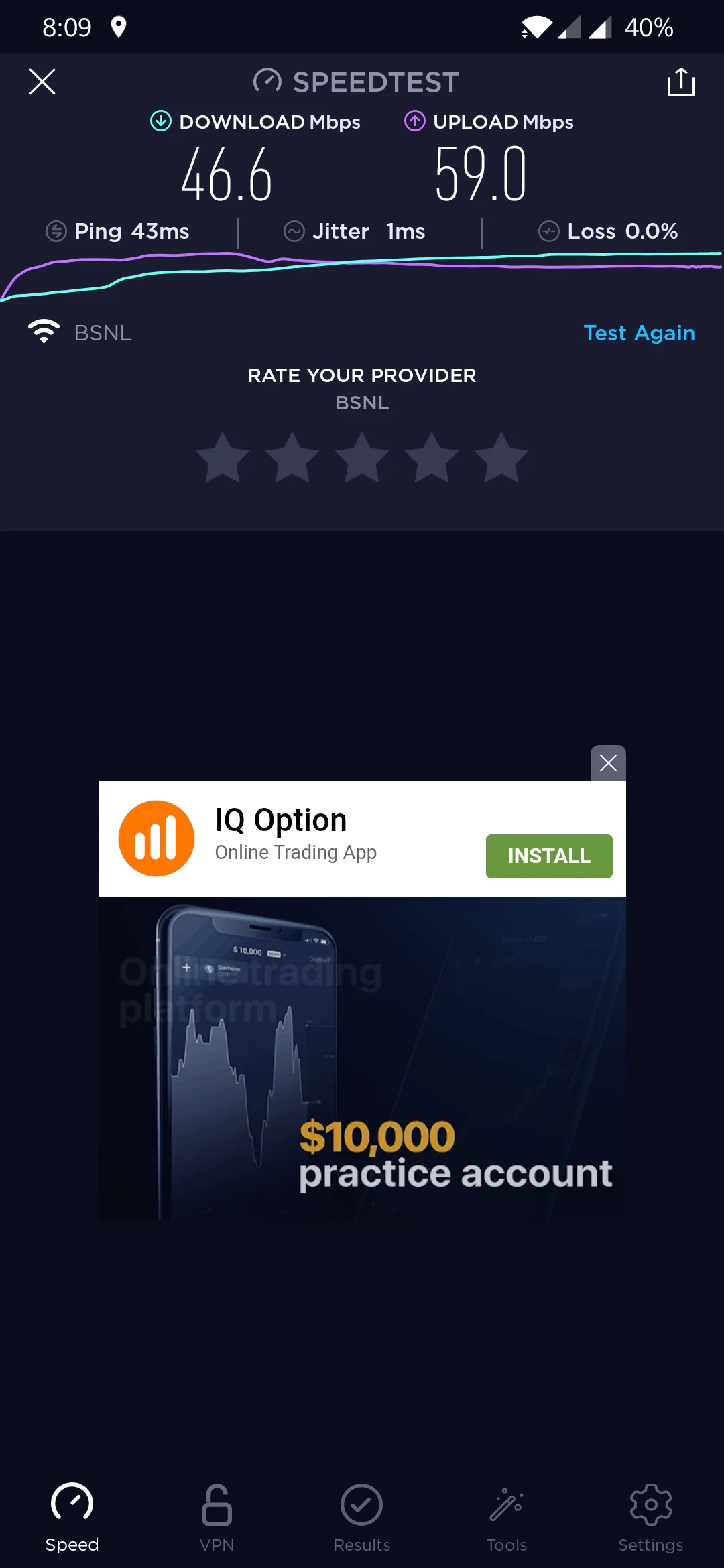Install the IQ Option app
Screen dimensions: 724x1568
[x=549, y=856]
